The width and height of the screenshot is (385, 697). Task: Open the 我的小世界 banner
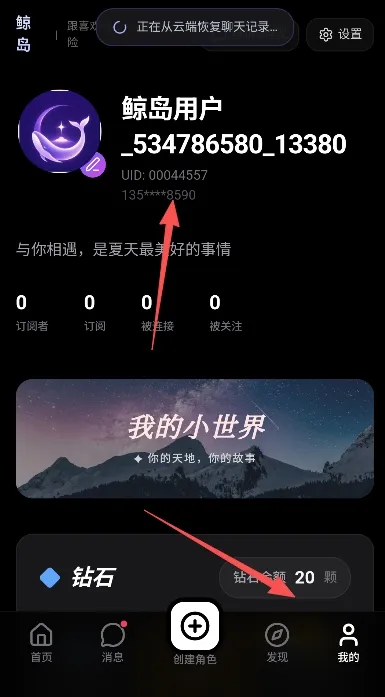(195, 438)
